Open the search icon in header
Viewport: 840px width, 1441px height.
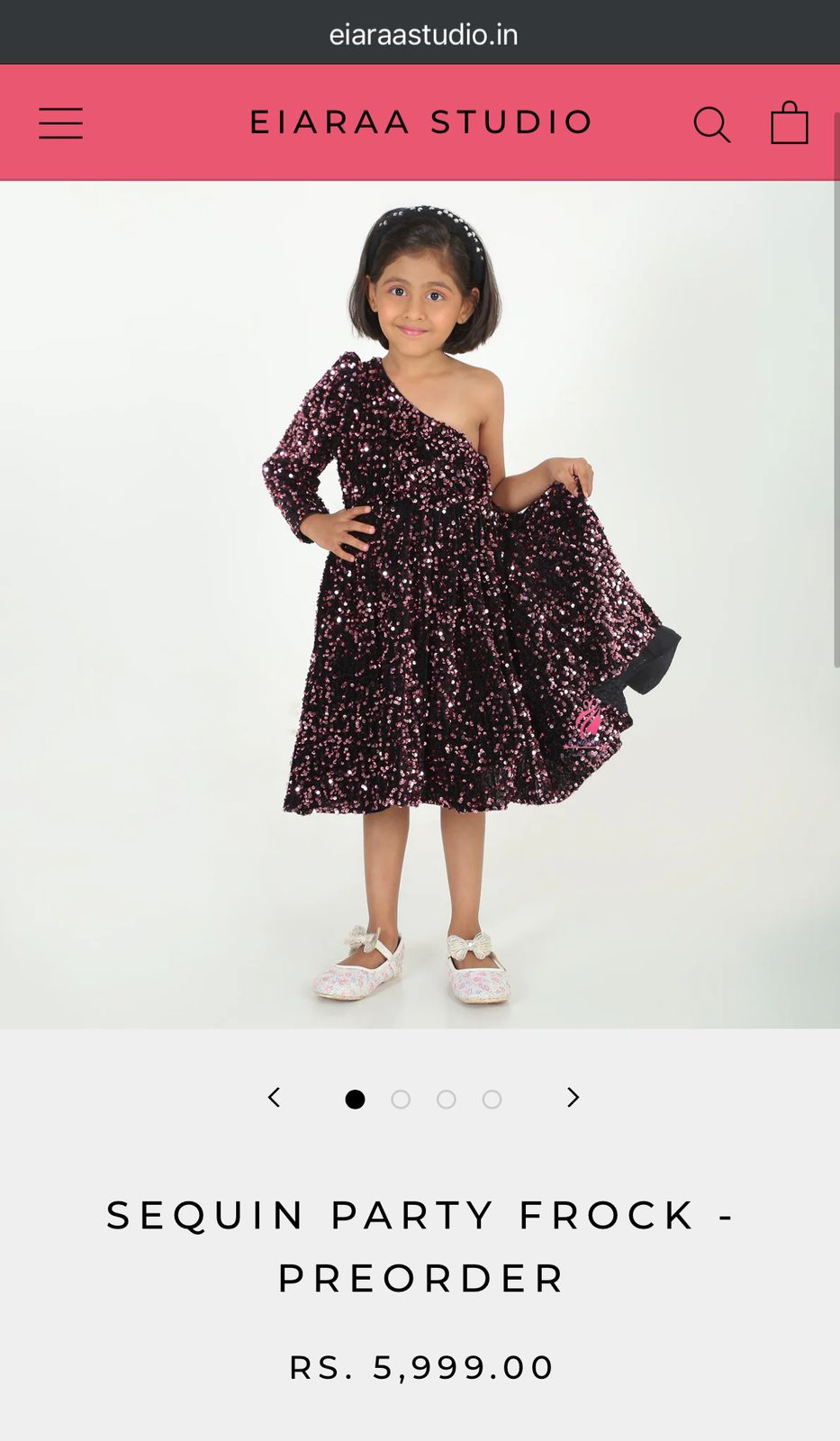(x=711, y=124)
